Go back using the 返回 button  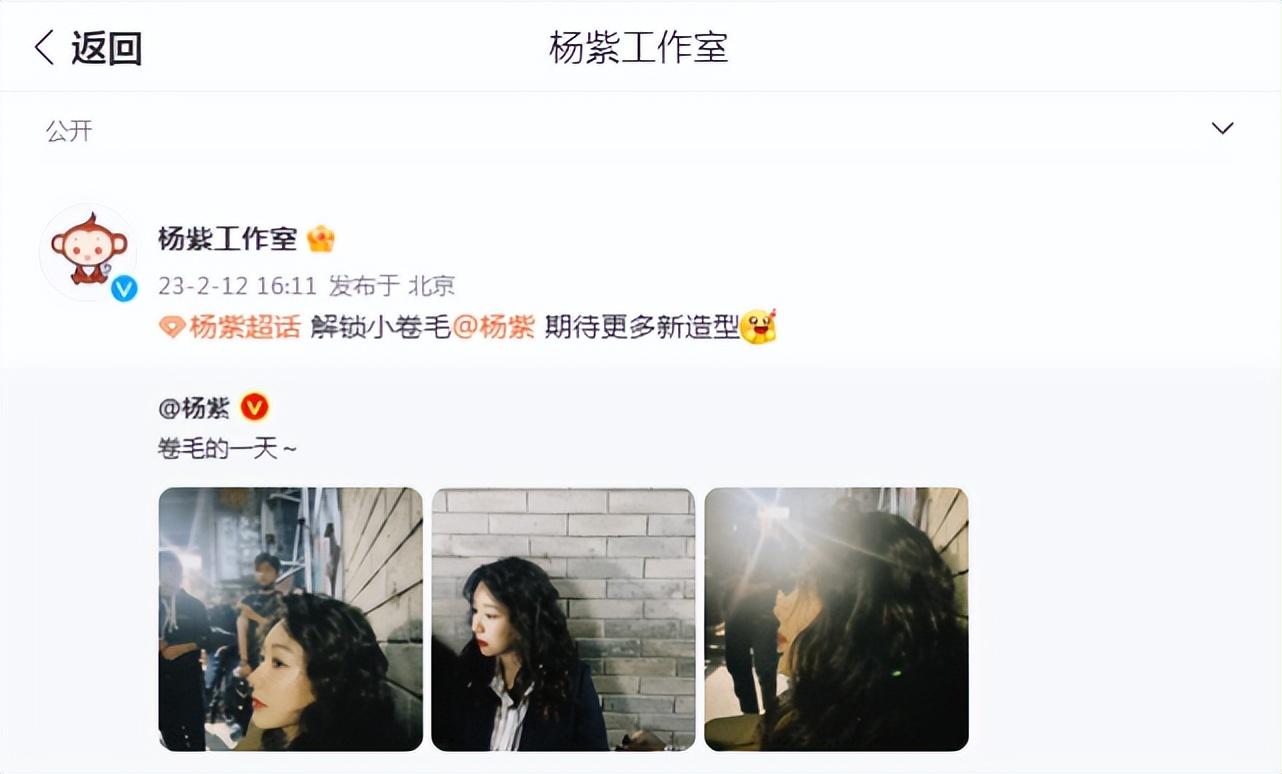88,47
